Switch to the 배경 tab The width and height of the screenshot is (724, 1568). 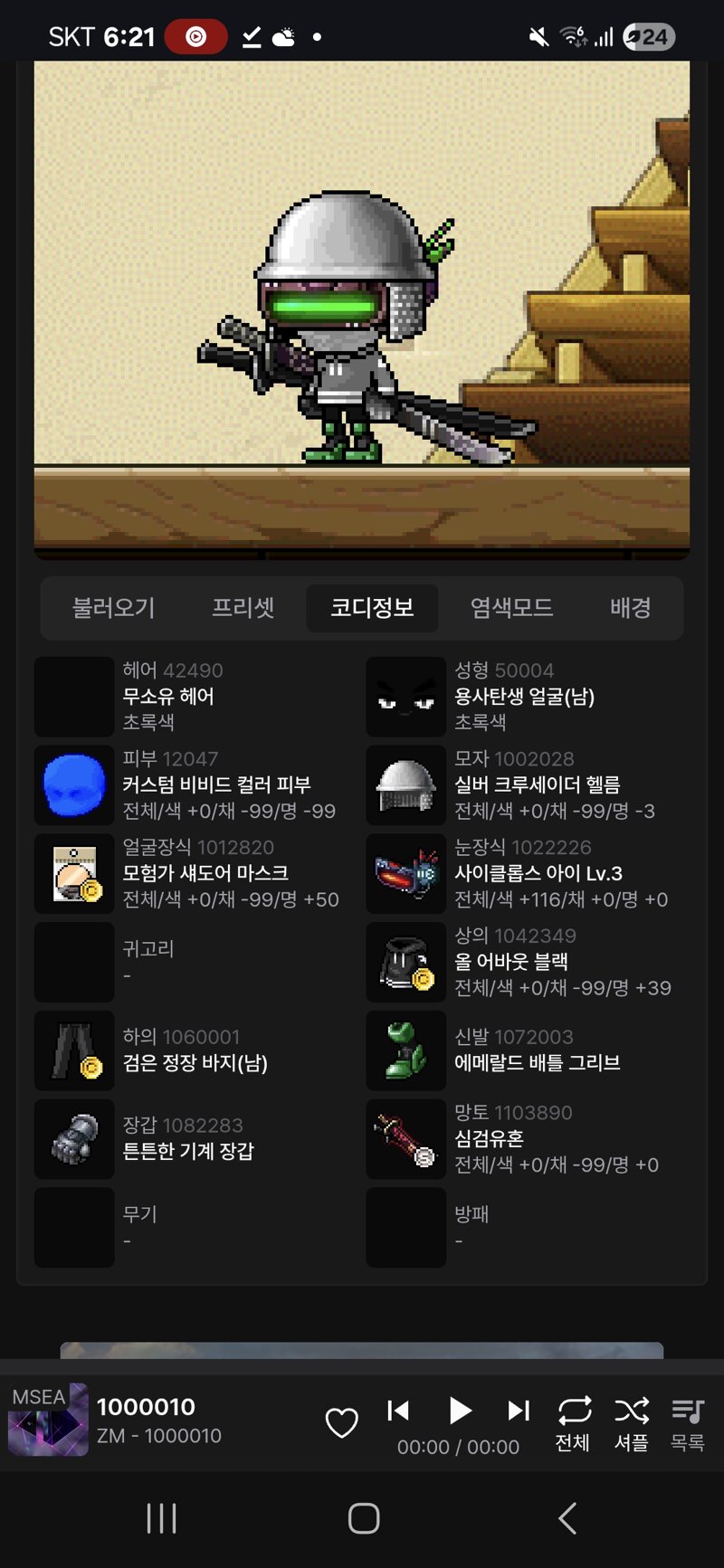pos(630,608)
